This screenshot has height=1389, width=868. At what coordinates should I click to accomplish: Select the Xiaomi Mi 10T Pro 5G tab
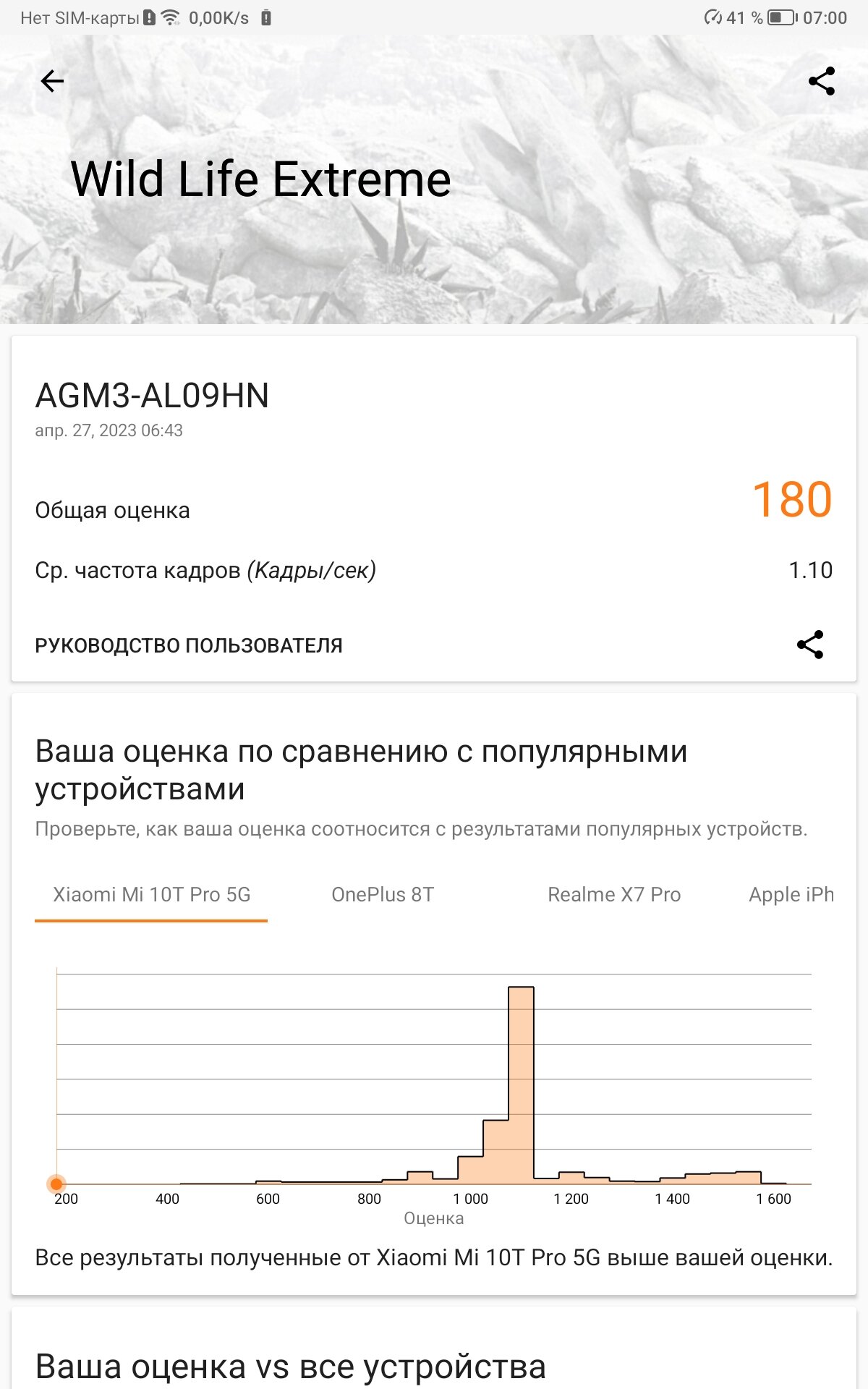click(152, 895)
